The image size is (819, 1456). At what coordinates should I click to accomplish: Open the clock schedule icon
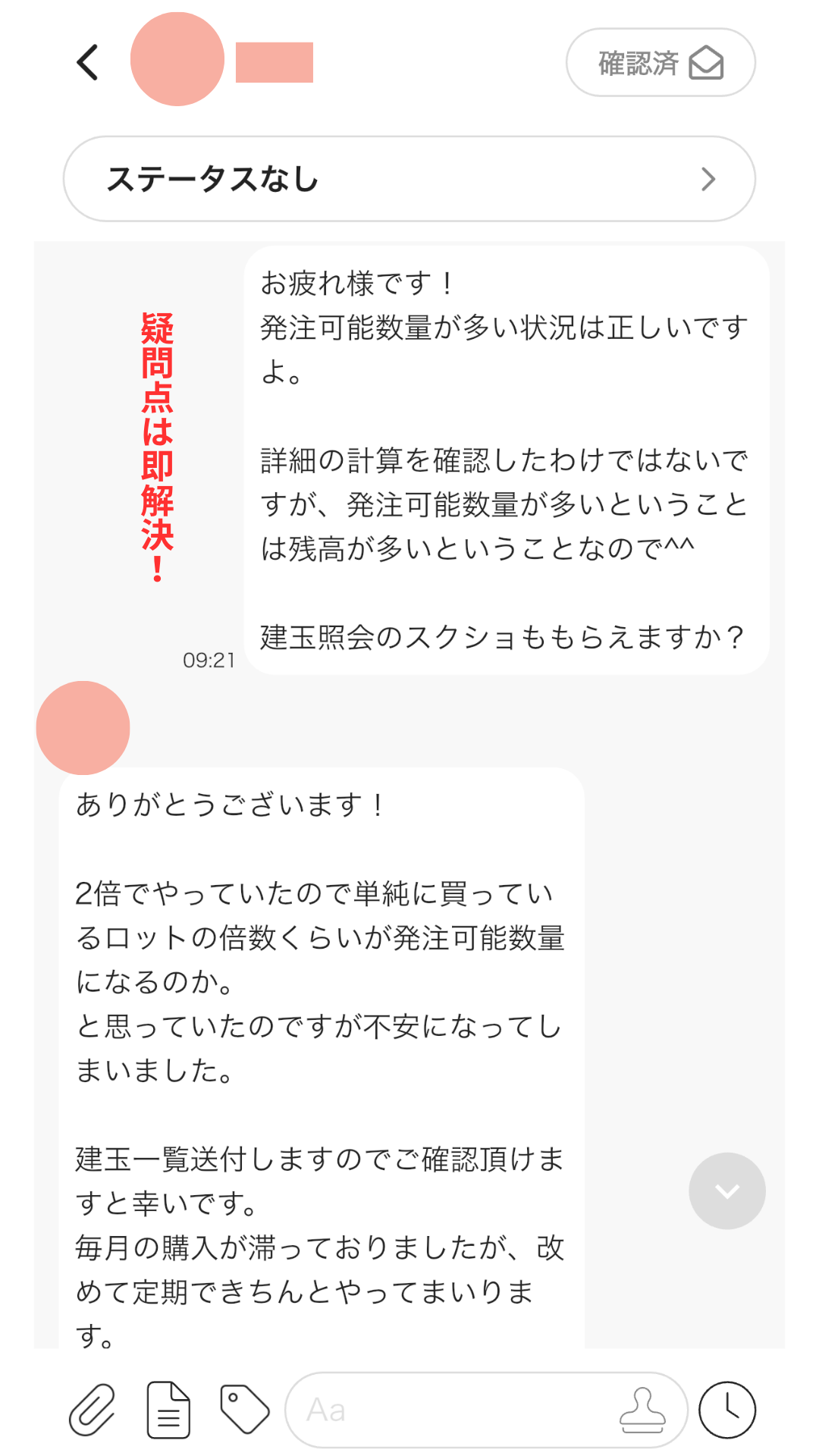pyautogui.click(x=726, y=1410)
